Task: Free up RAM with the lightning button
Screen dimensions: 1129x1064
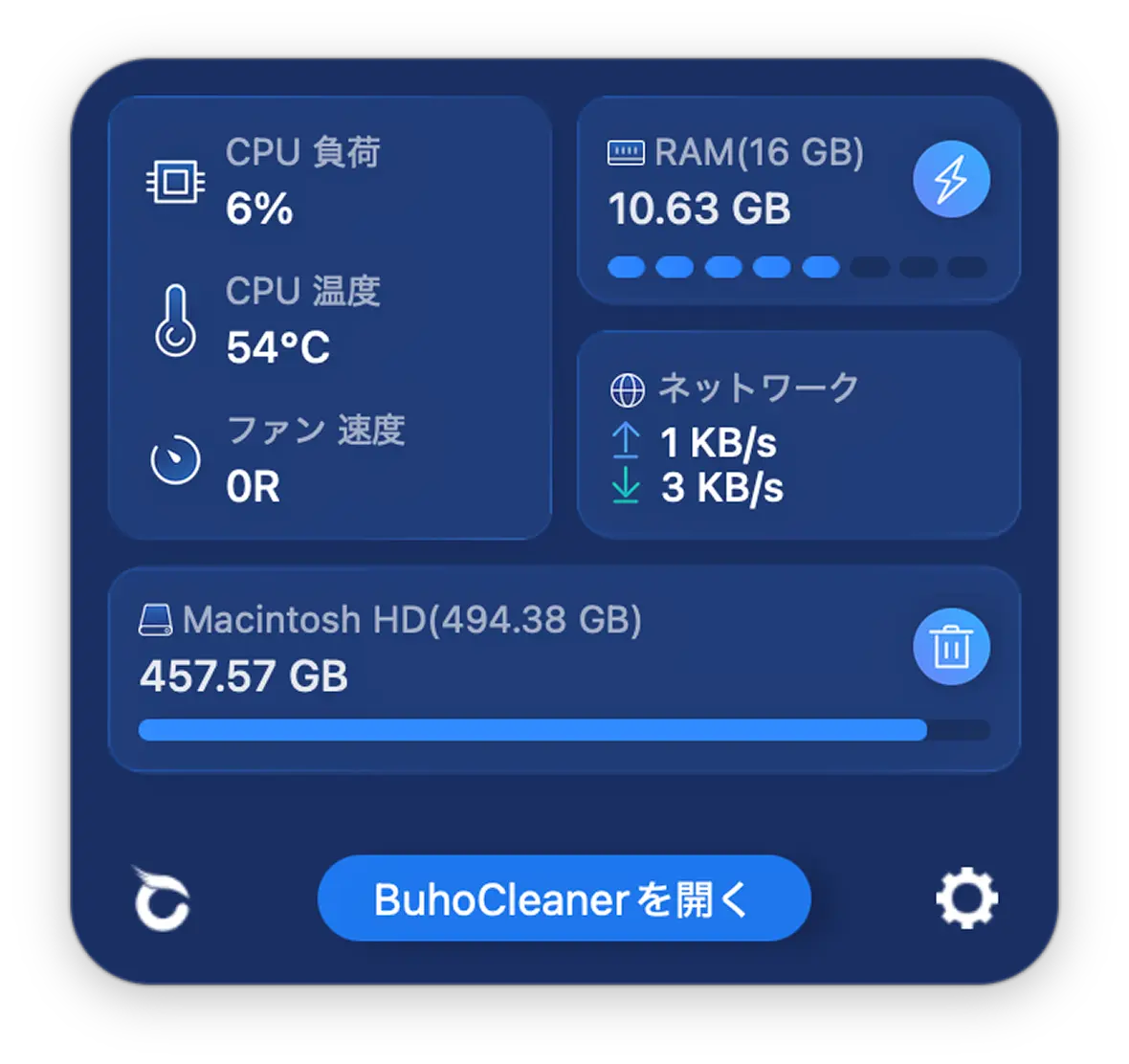Action: (951, 179)
